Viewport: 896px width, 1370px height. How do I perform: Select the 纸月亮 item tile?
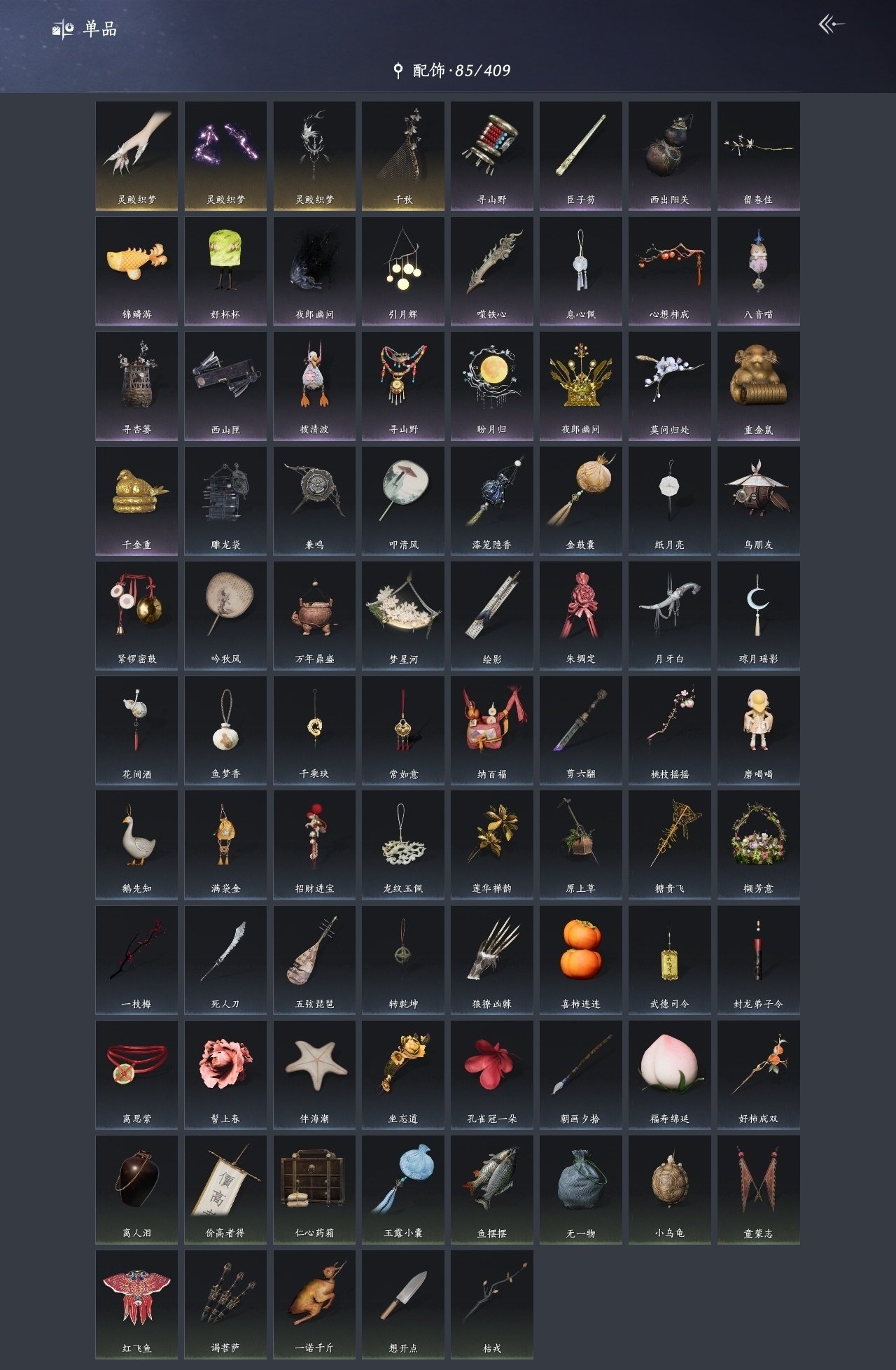click(x=669, y=500)
